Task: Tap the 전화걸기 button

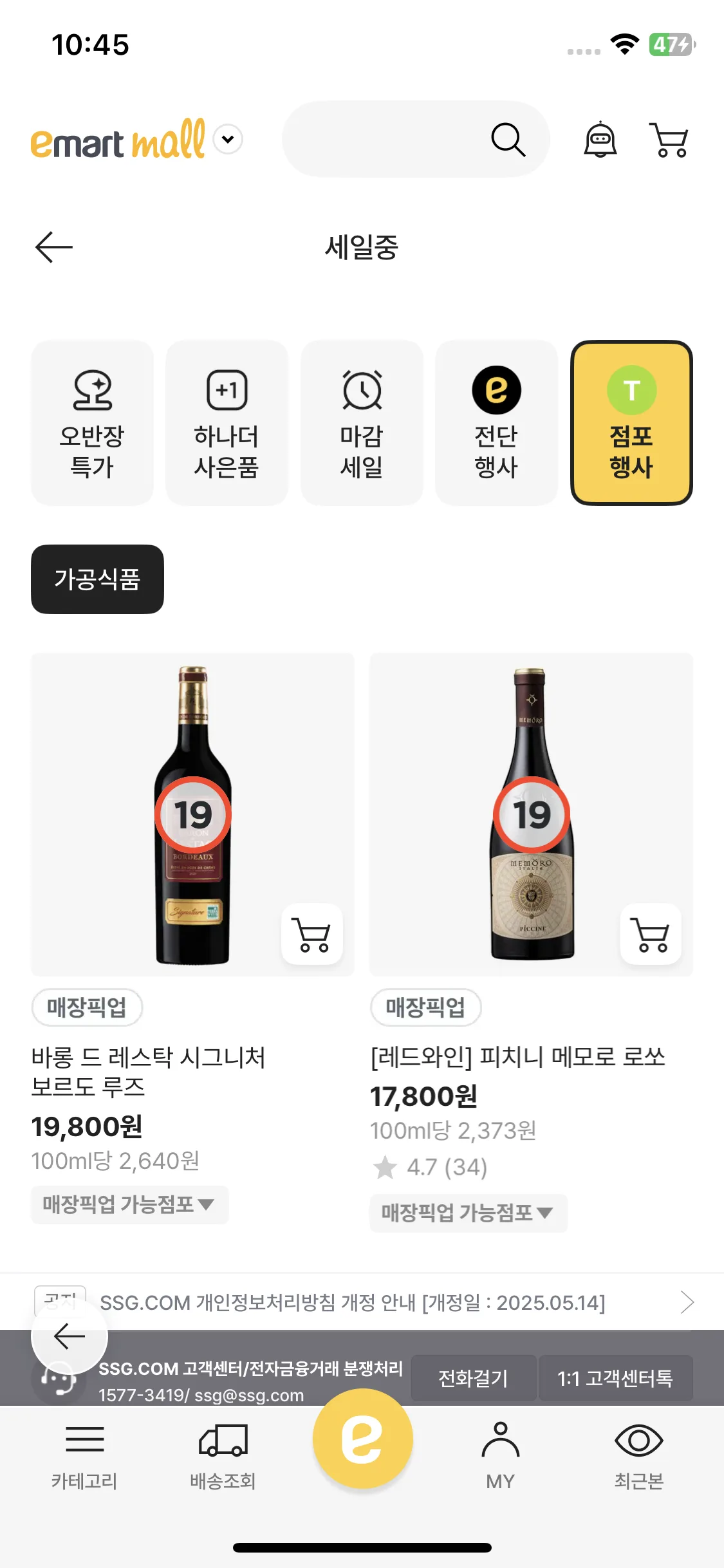Action: pos(473,1378)
